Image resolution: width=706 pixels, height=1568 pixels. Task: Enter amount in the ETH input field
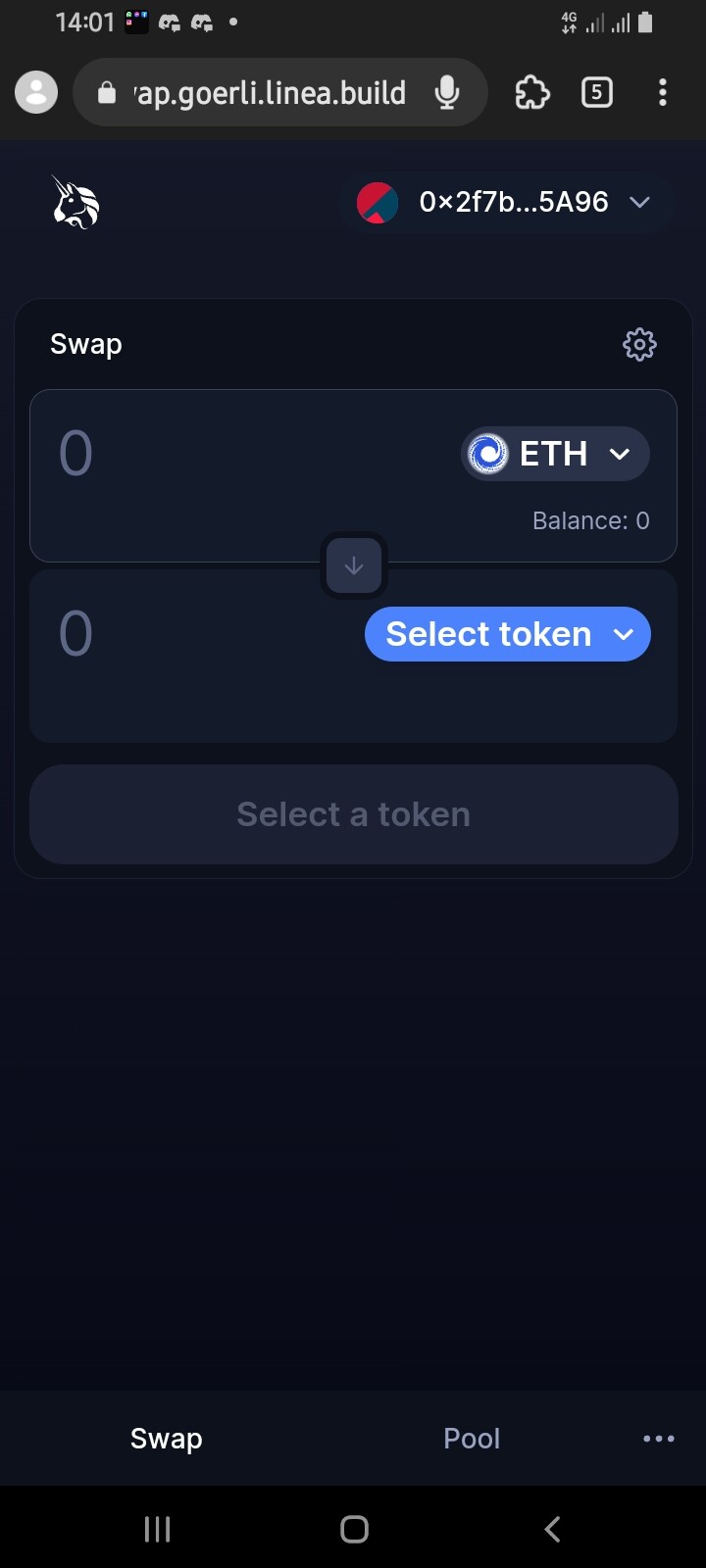click(245, 454)
